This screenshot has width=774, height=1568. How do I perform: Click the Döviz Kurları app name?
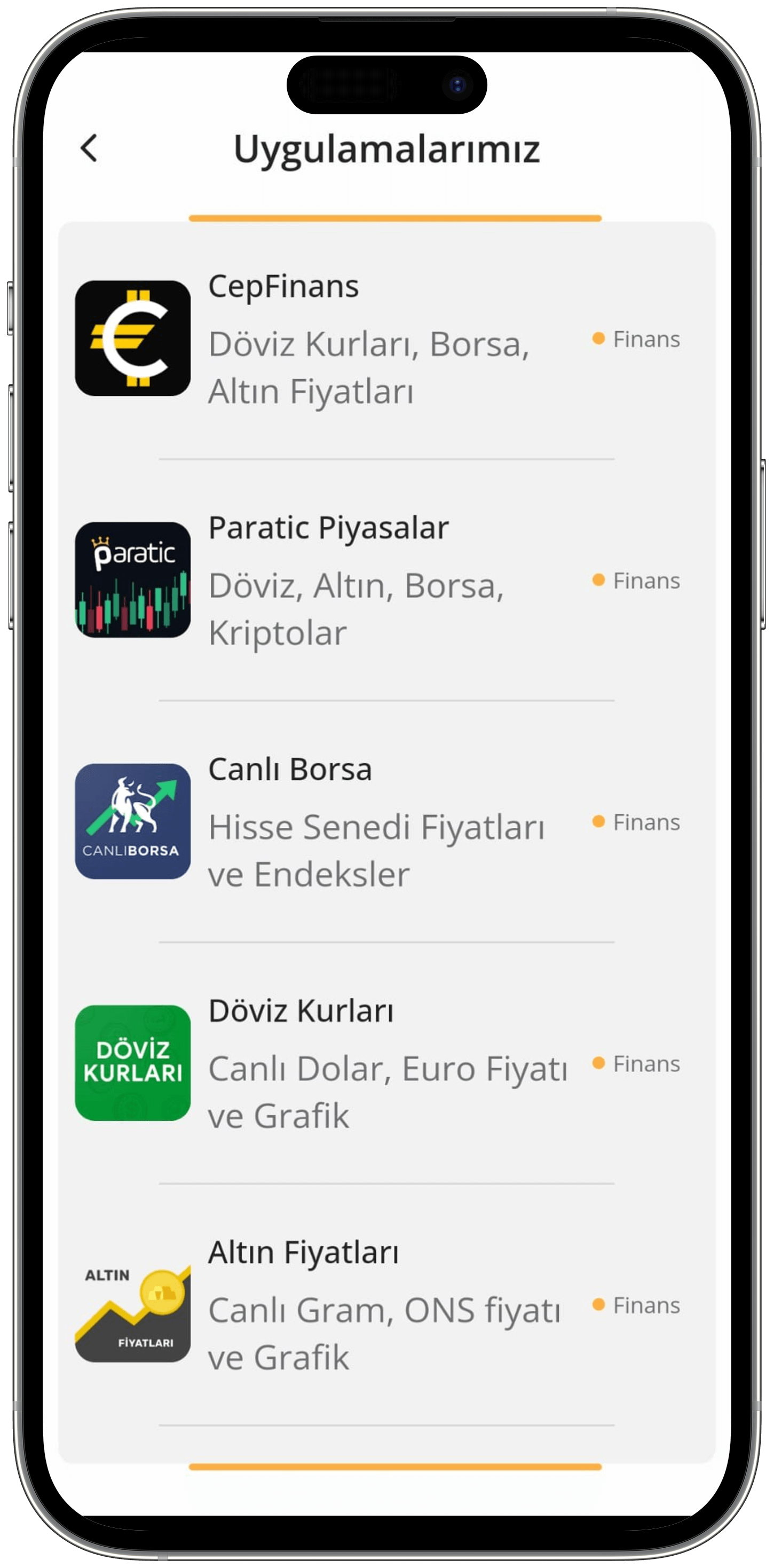tap(301, 1010)
